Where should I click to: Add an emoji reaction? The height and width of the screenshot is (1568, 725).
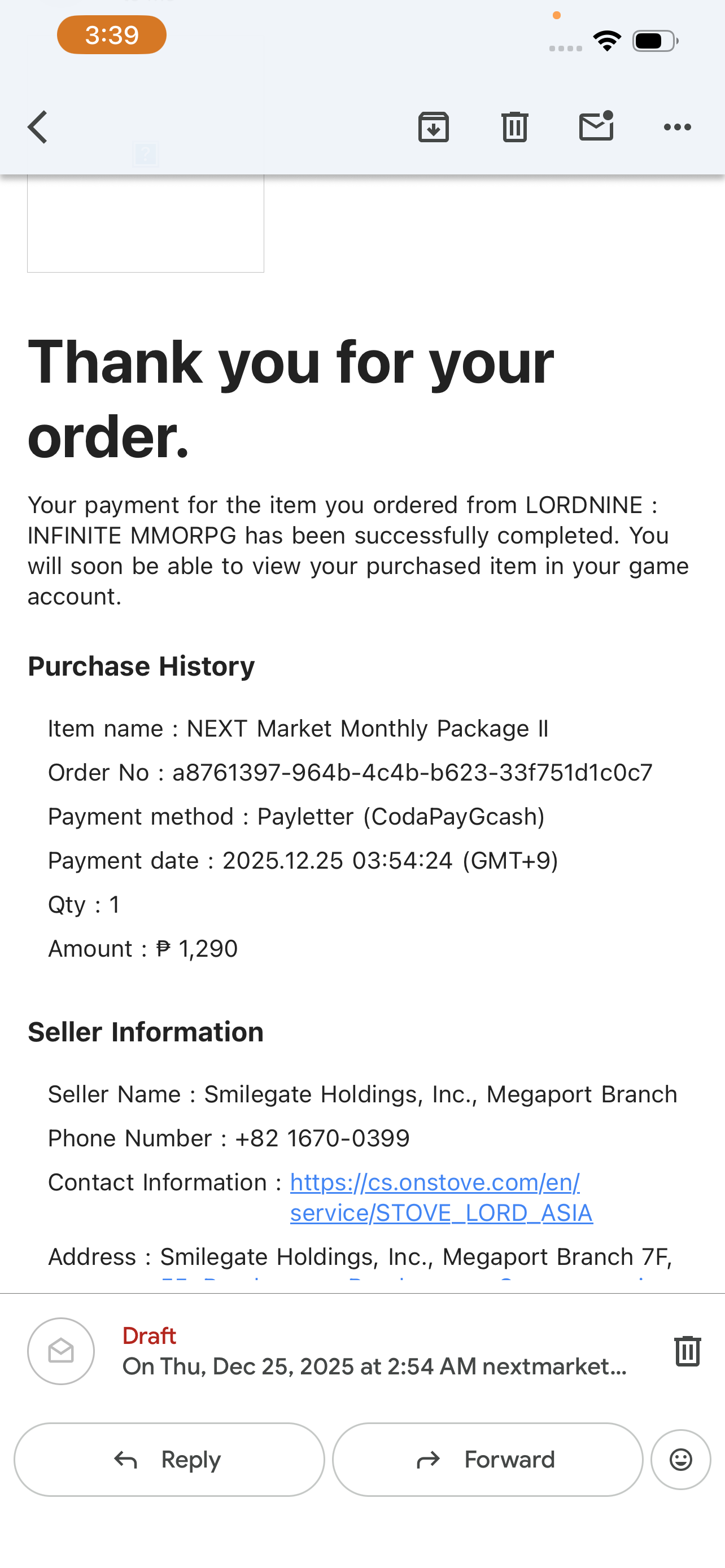pyautogui.click(x=680, y=1460)
